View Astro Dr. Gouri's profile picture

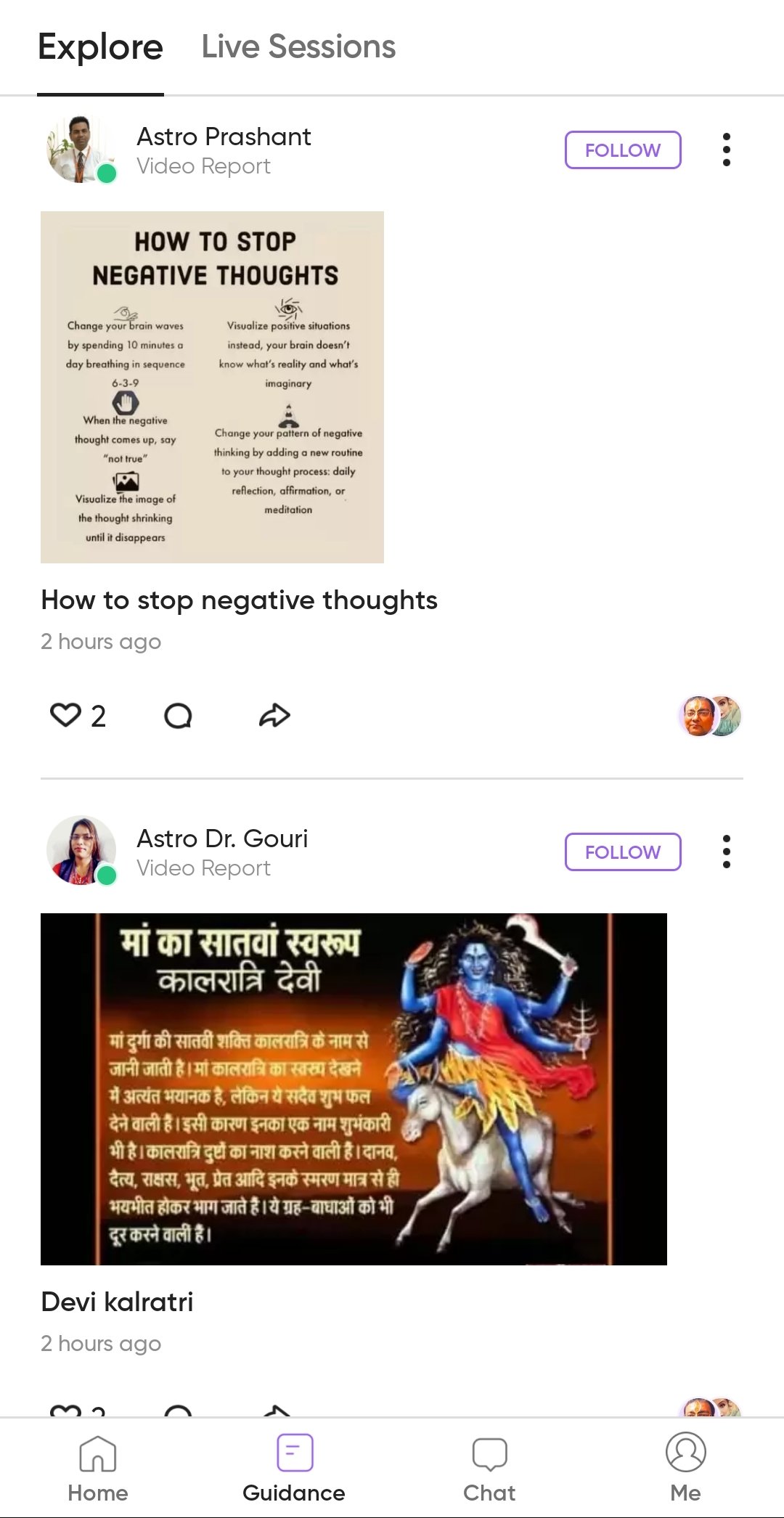81,850
